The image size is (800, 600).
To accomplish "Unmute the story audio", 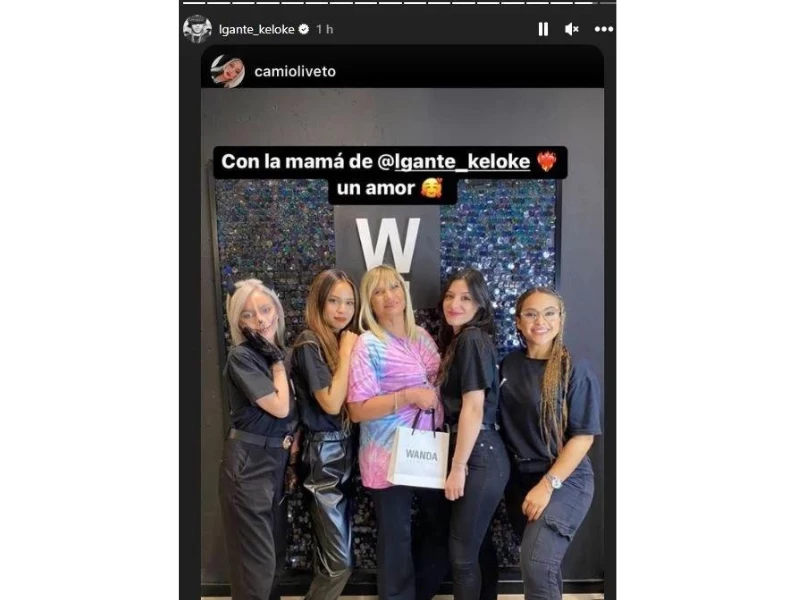I will (572, 29).
